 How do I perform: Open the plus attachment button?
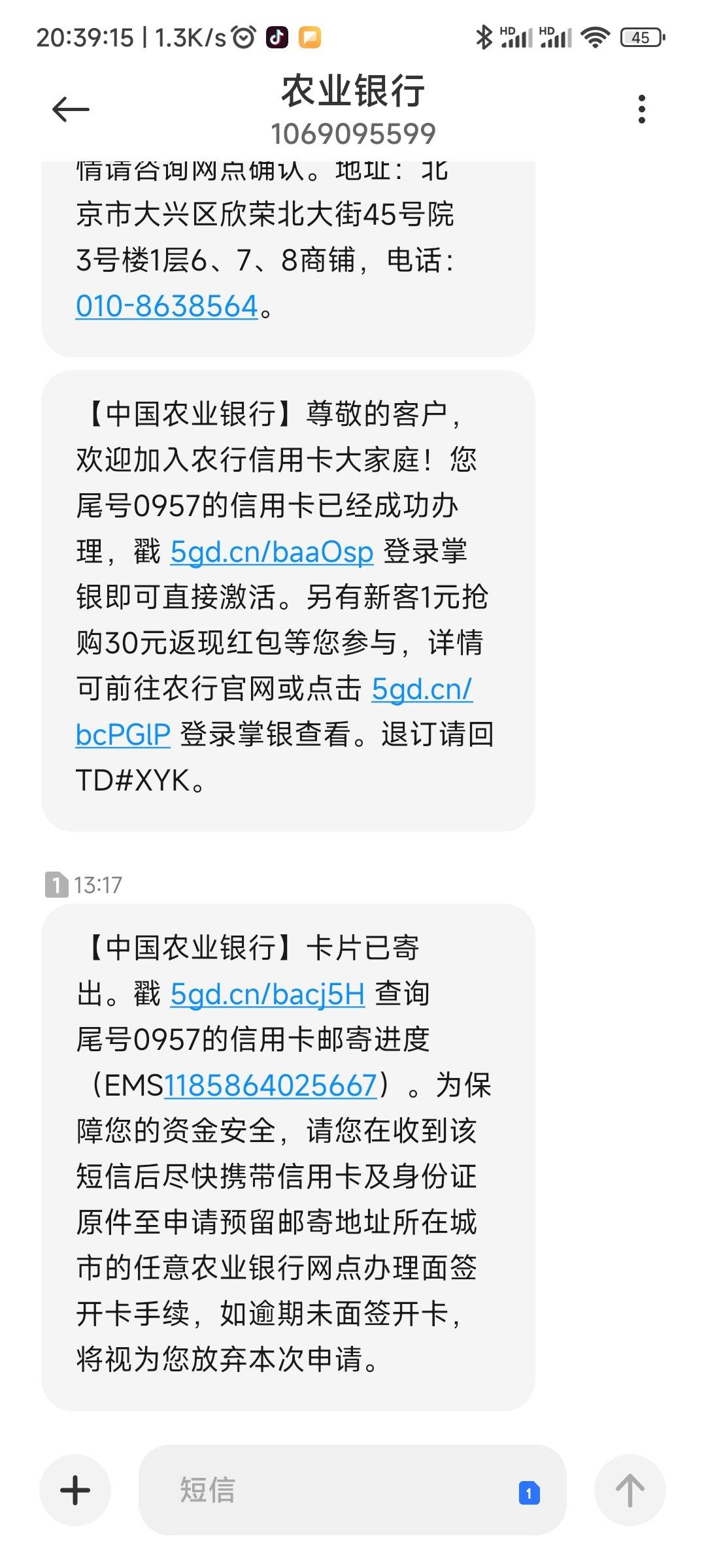(x=75, y=1490)
